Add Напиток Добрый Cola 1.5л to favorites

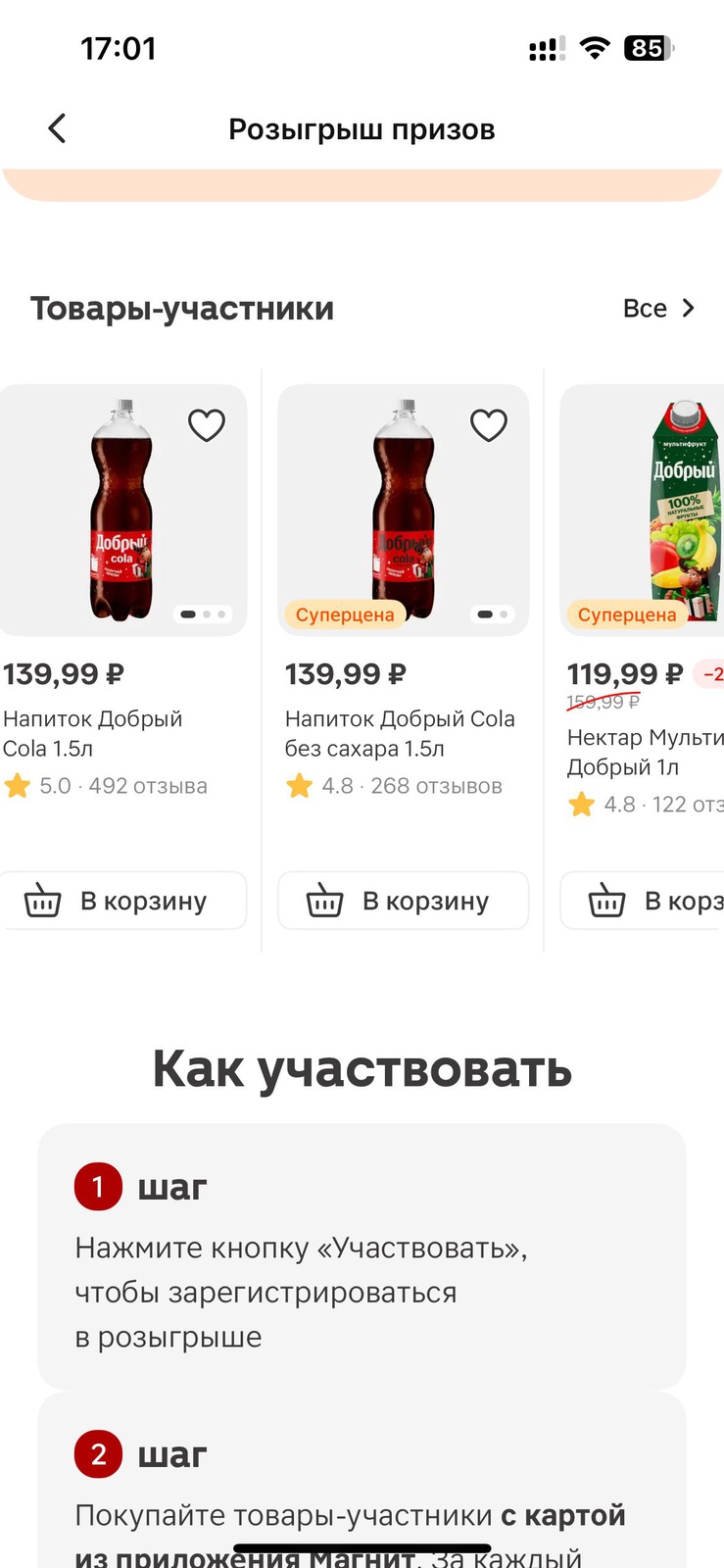pyautogui.click(x=206, y=425)
